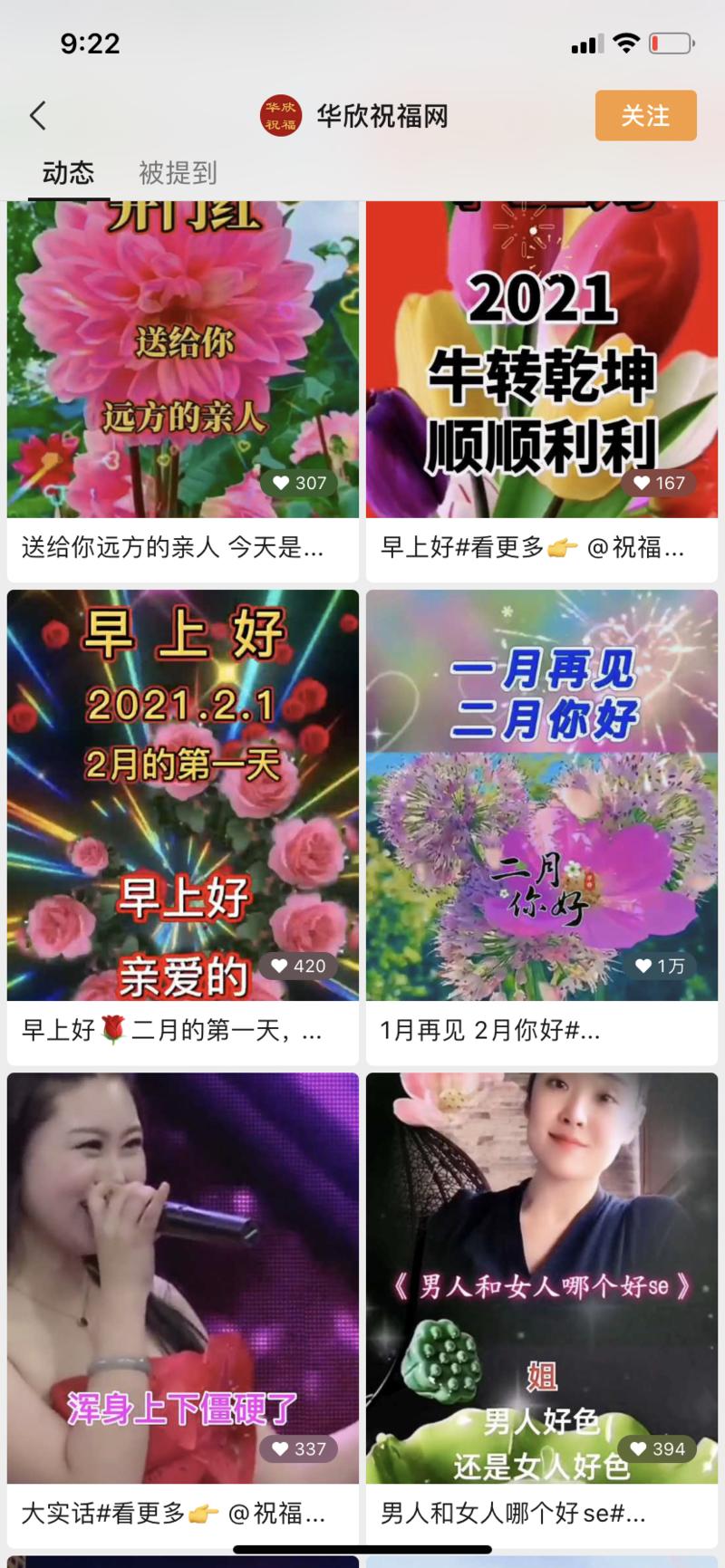The height and width of the screenshot is (1568, 725).
Task: Tap the 华欣祝福网 circular avatar icon
Action: tap(278, 116)
